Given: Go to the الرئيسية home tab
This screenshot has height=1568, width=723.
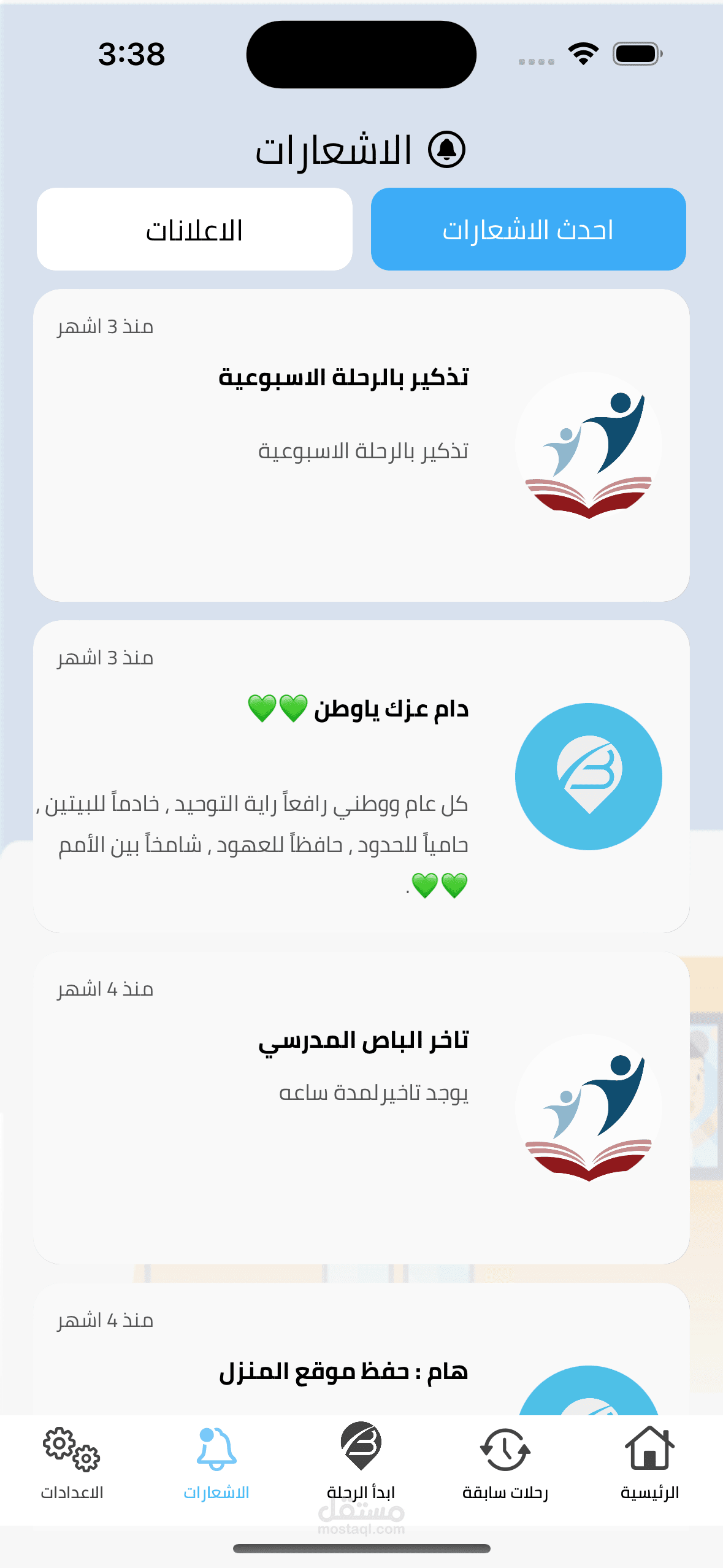Looking at the screenshot, I should pyautogui.click(x=649, y=1463).
